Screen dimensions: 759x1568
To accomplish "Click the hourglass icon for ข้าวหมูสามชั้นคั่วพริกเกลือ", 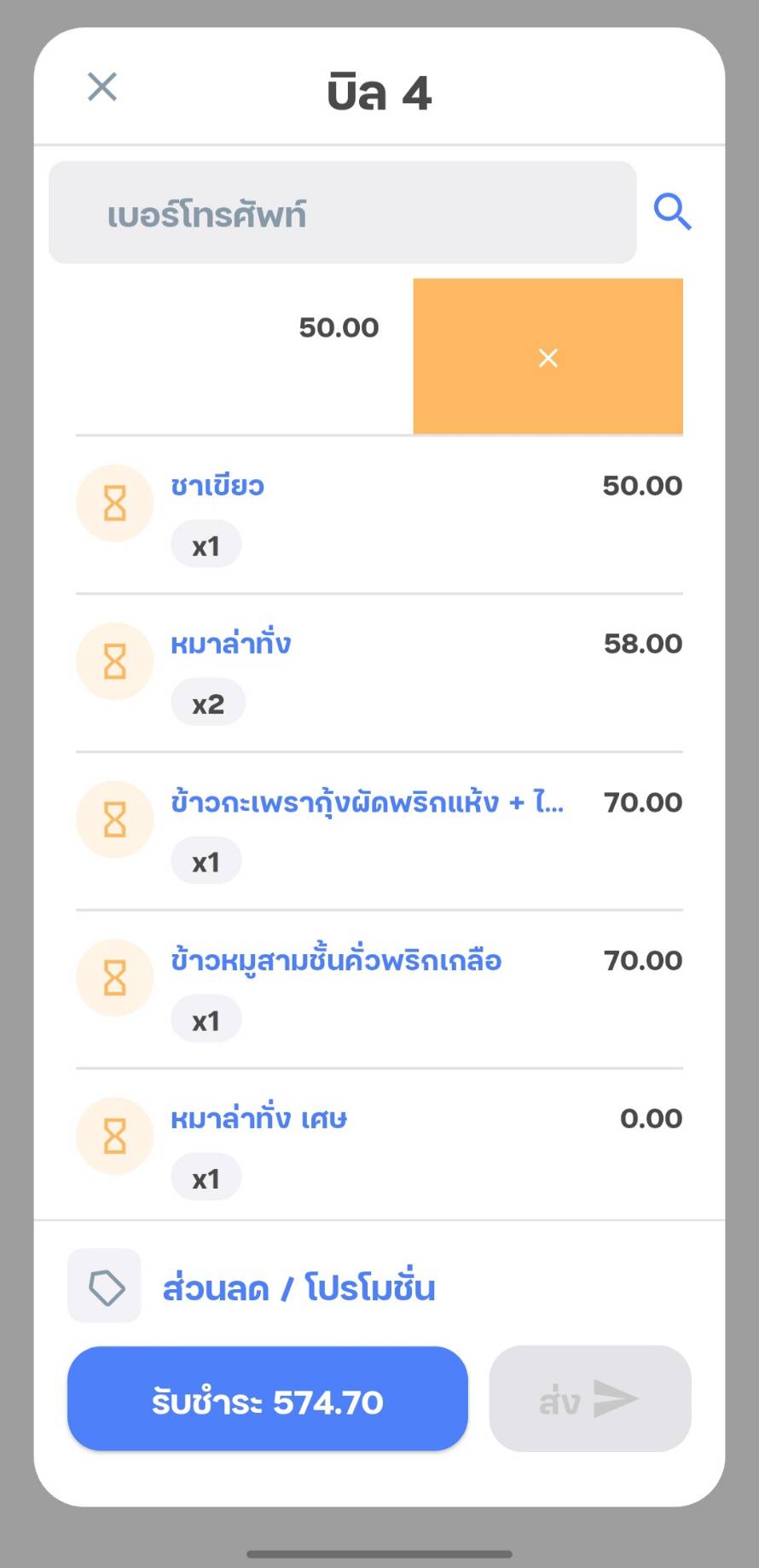I will click(x=114, y=978).
